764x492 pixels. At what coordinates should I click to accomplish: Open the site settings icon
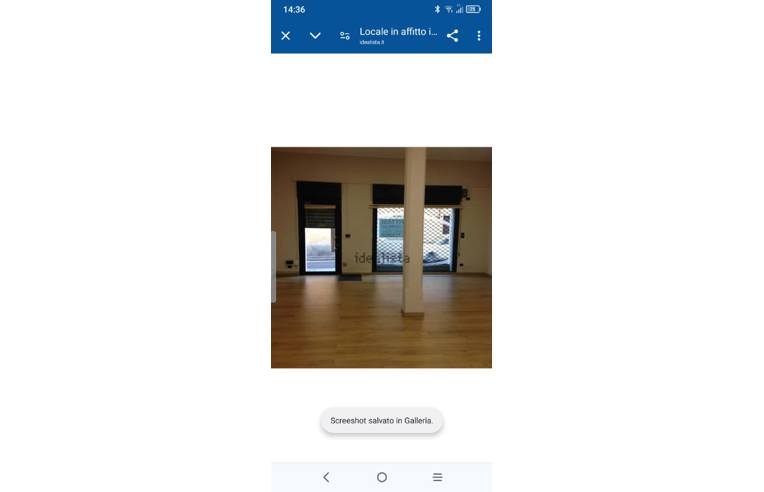[345, 36]
